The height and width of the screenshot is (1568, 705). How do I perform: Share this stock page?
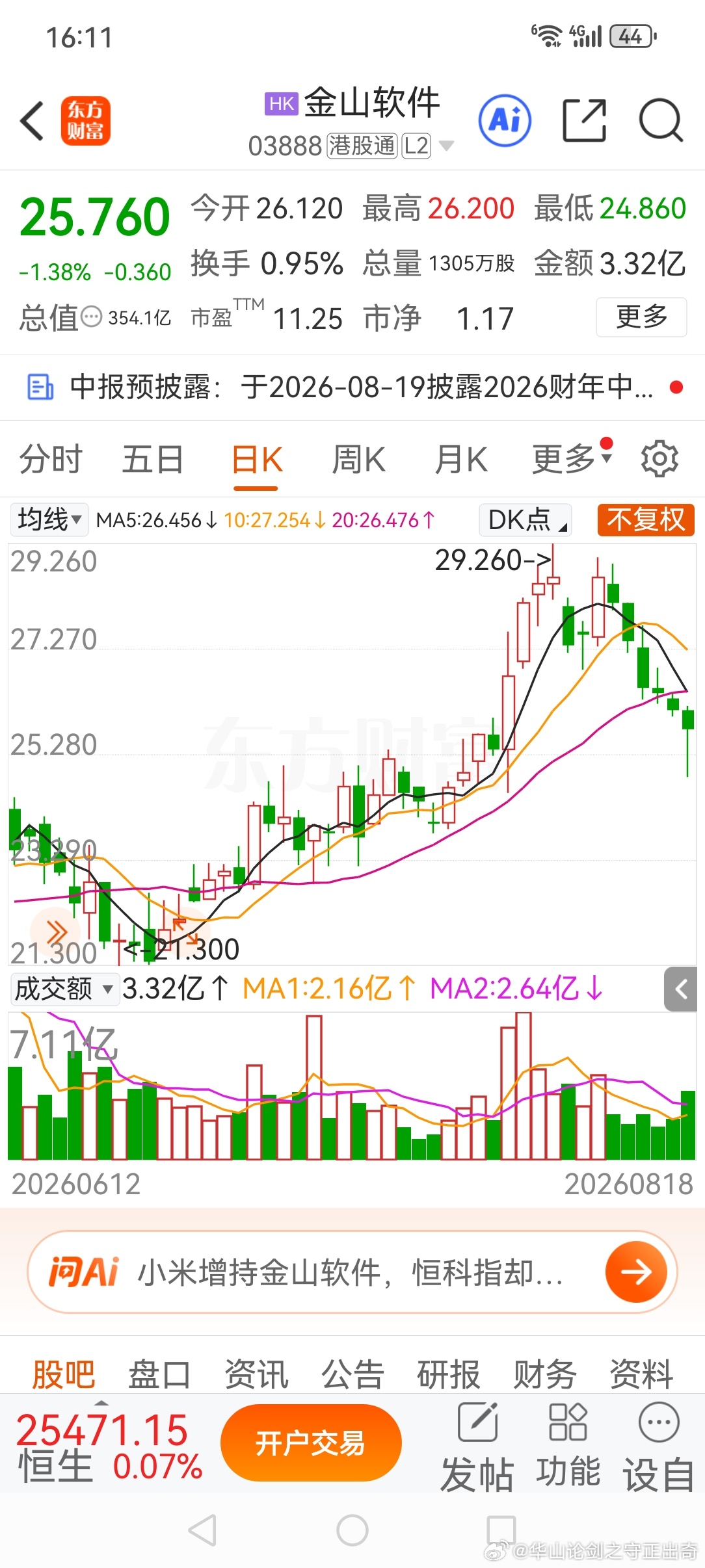tap(584, 120)
